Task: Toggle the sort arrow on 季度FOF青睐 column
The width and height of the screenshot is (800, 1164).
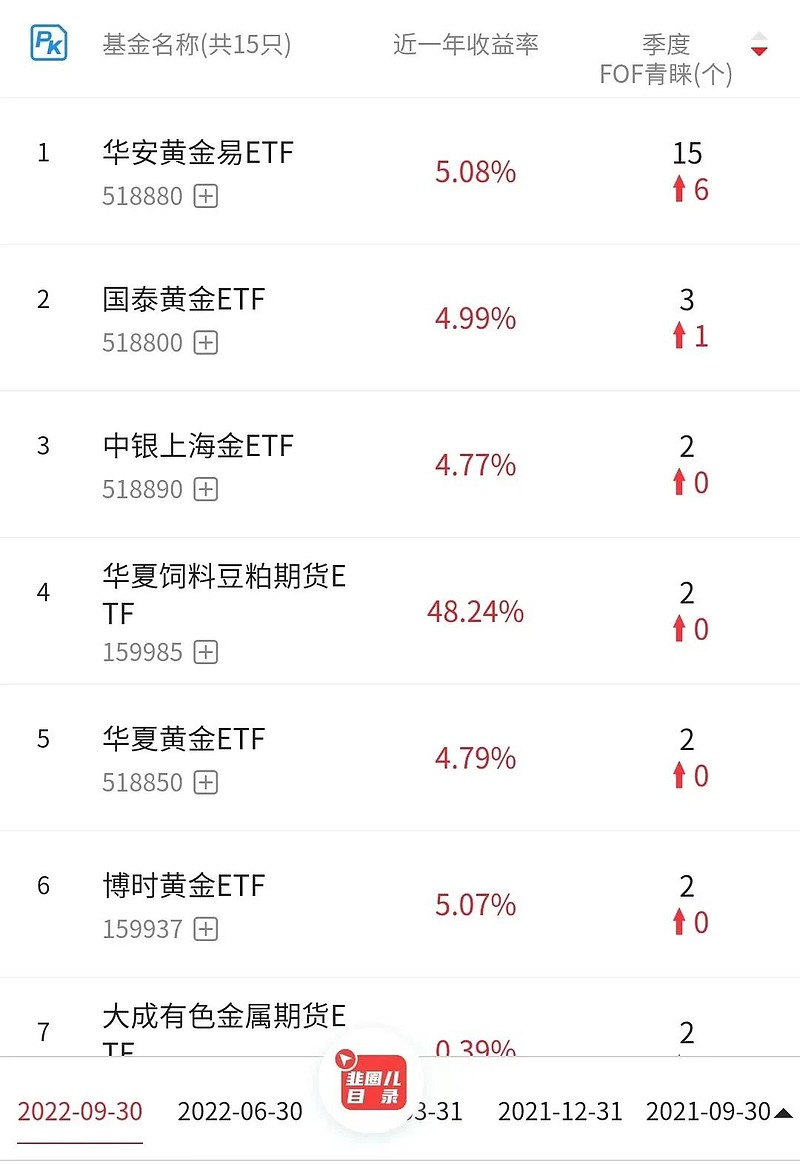Action: coord(761,44)
